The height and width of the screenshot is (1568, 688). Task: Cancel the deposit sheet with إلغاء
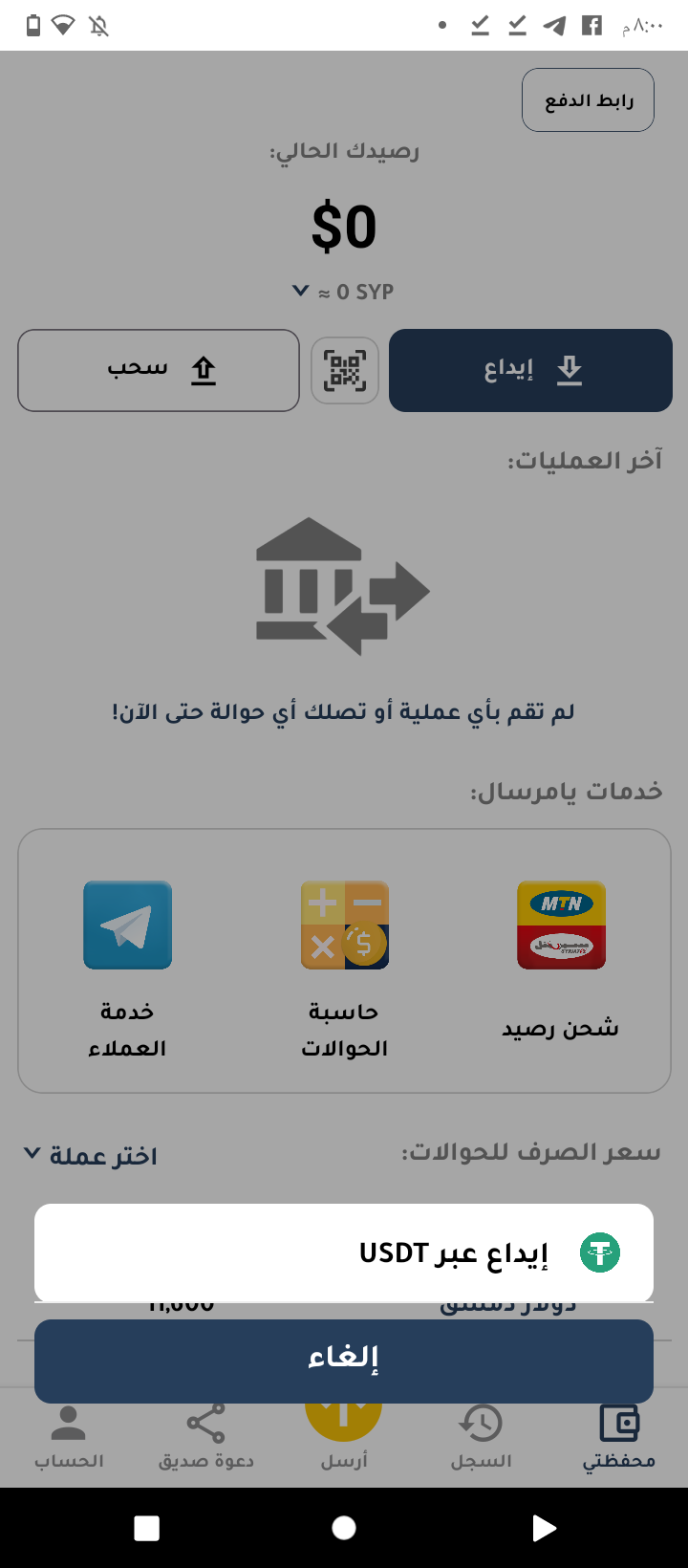(x=344, y=1360)
